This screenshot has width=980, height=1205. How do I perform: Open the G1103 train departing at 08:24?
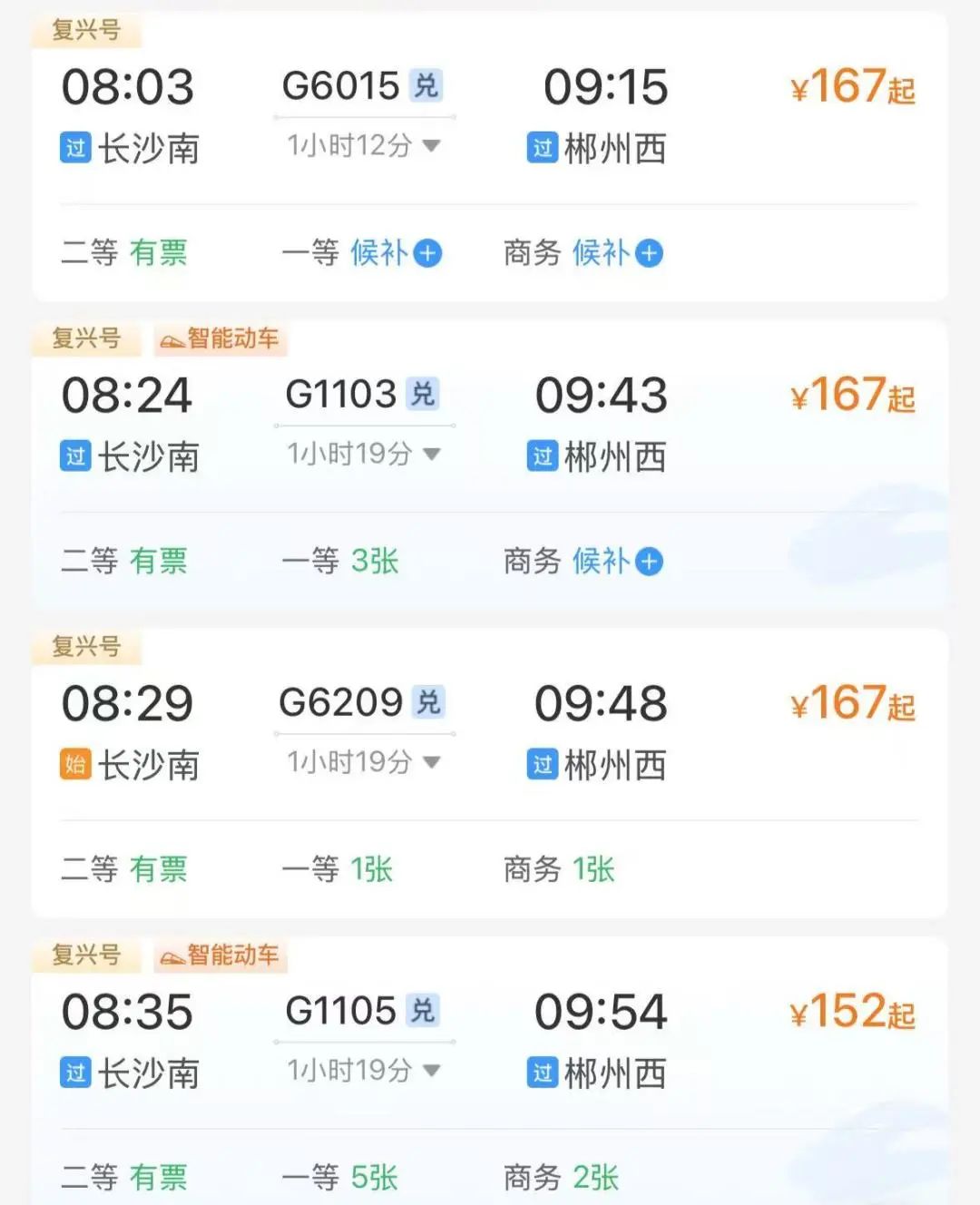point(341,395)
